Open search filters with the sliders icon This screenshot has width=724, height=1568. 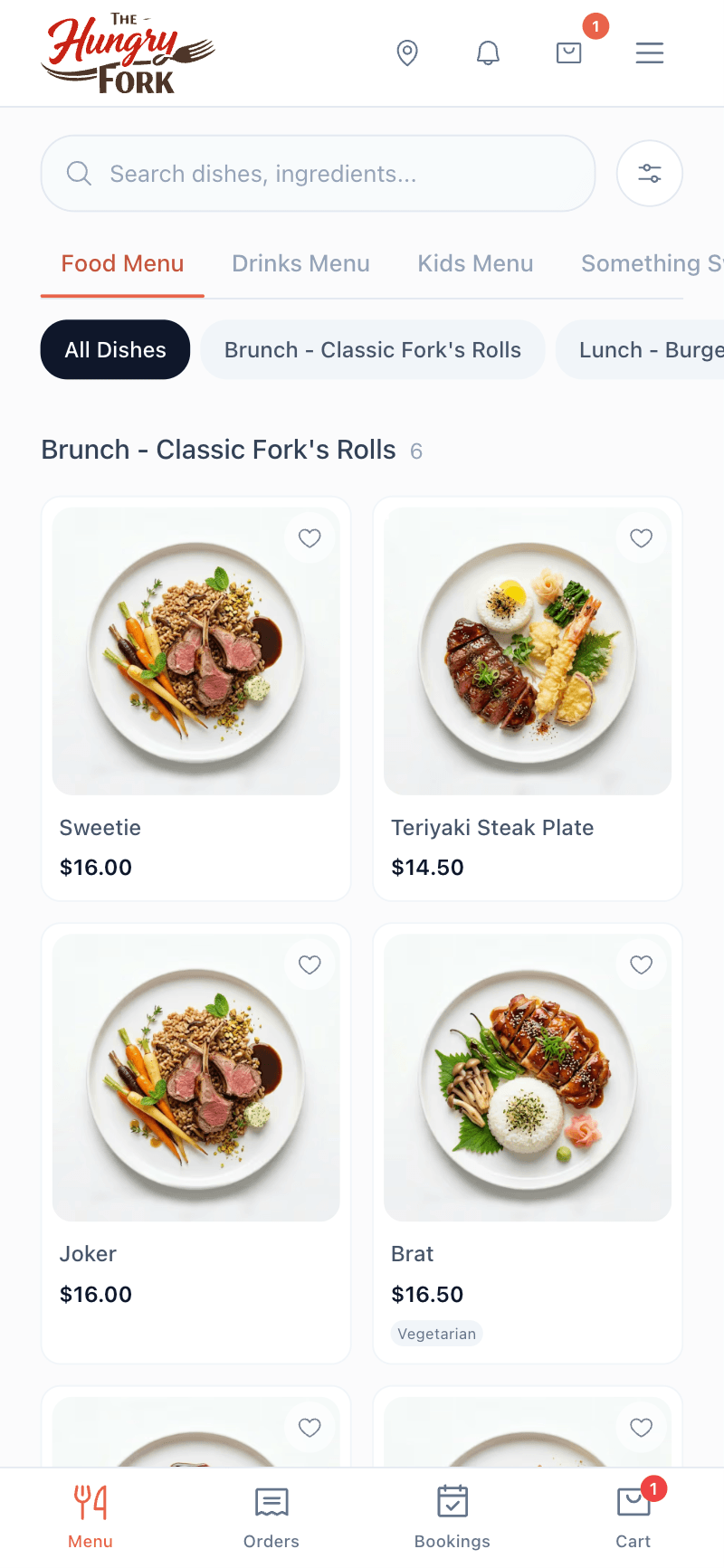point(649,173)
